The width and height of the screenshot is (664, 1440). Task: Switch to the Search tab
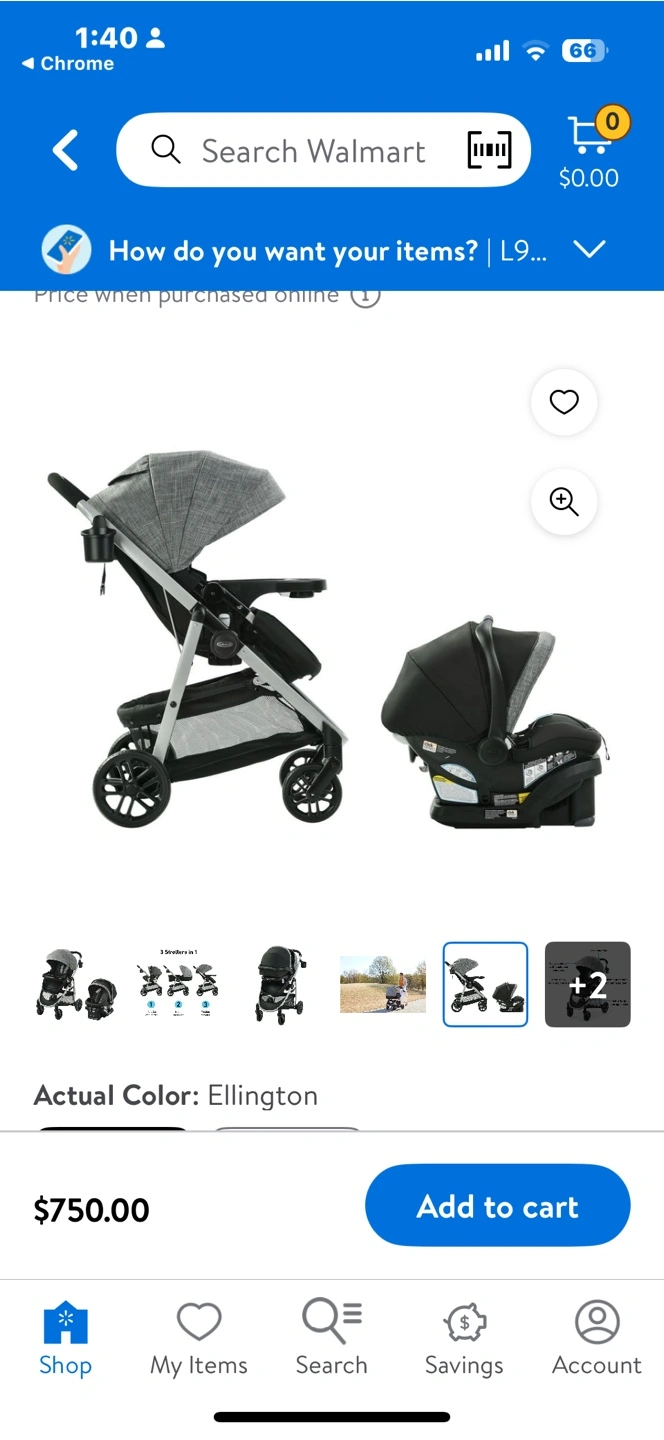[332, 1338]
